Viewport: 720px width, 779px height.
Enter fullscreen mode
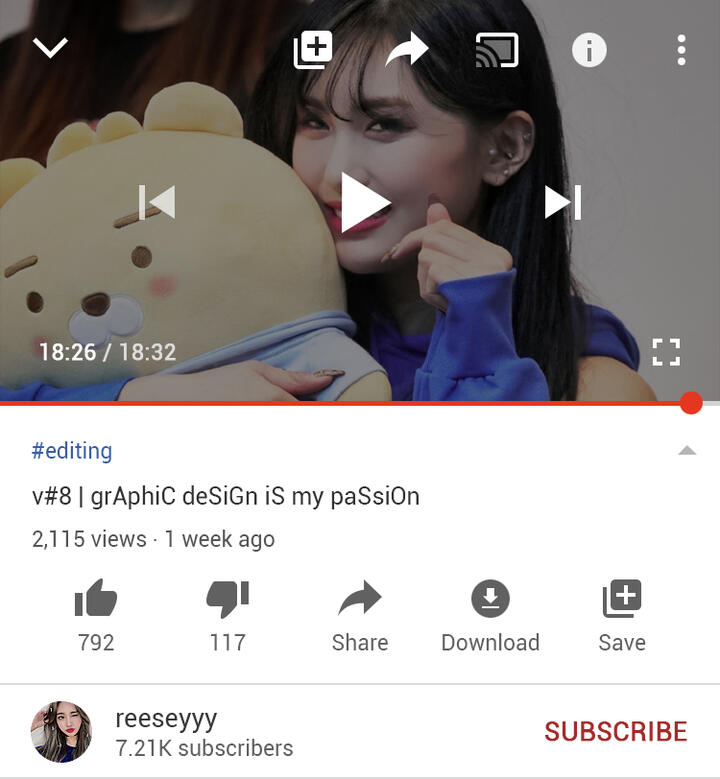666,352
